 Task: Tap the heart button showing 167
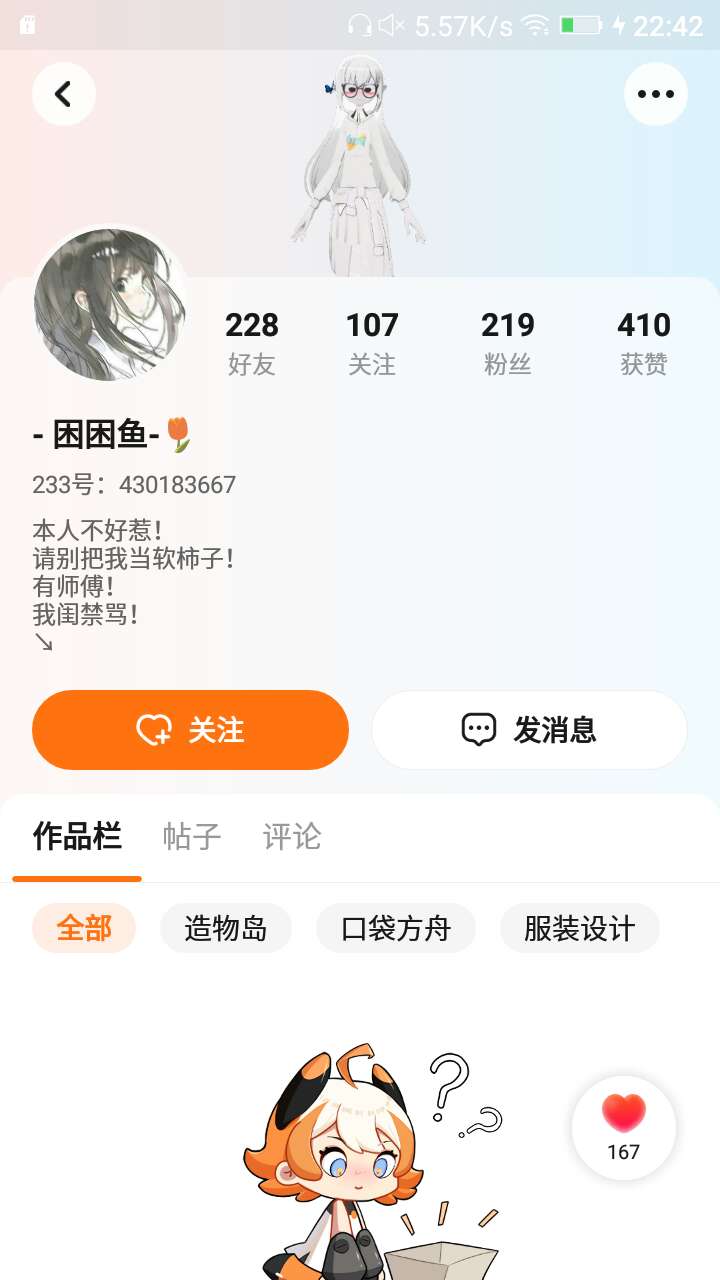pos(624,1127)
